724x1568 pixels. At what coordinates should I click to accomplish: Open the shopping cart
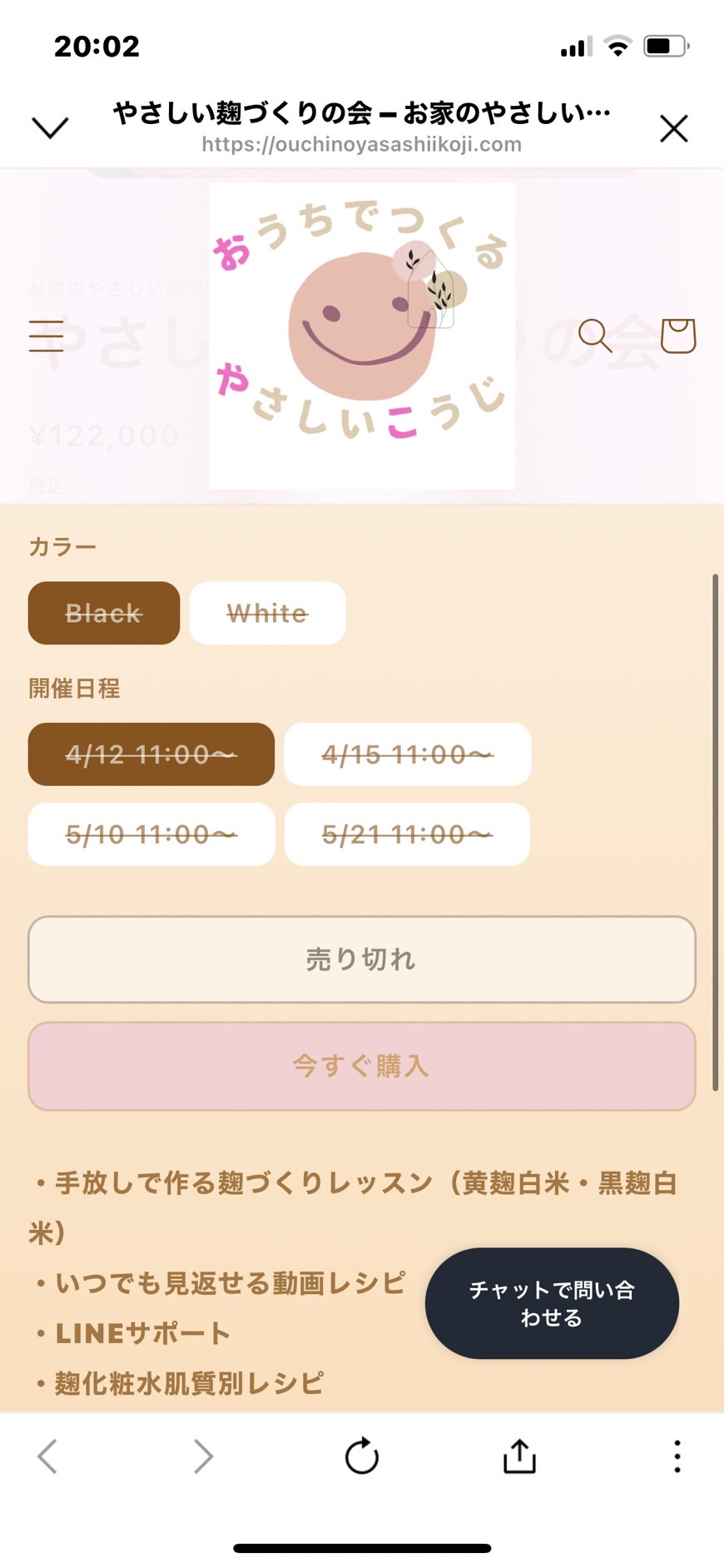pyautogui.click(x=677, y=336)
